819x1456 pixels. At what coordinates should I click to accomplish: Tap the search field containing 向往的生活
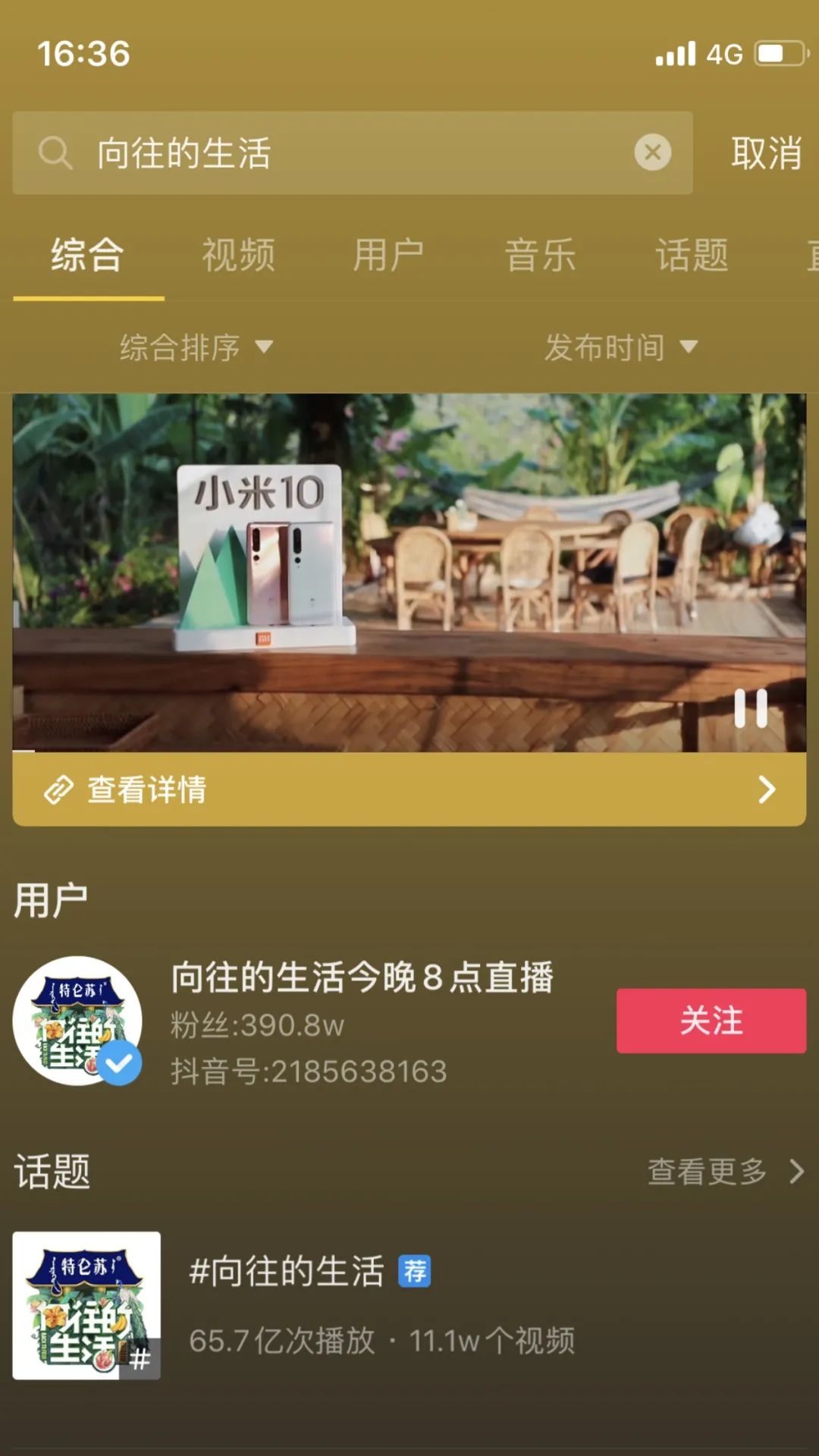[353, 153]
